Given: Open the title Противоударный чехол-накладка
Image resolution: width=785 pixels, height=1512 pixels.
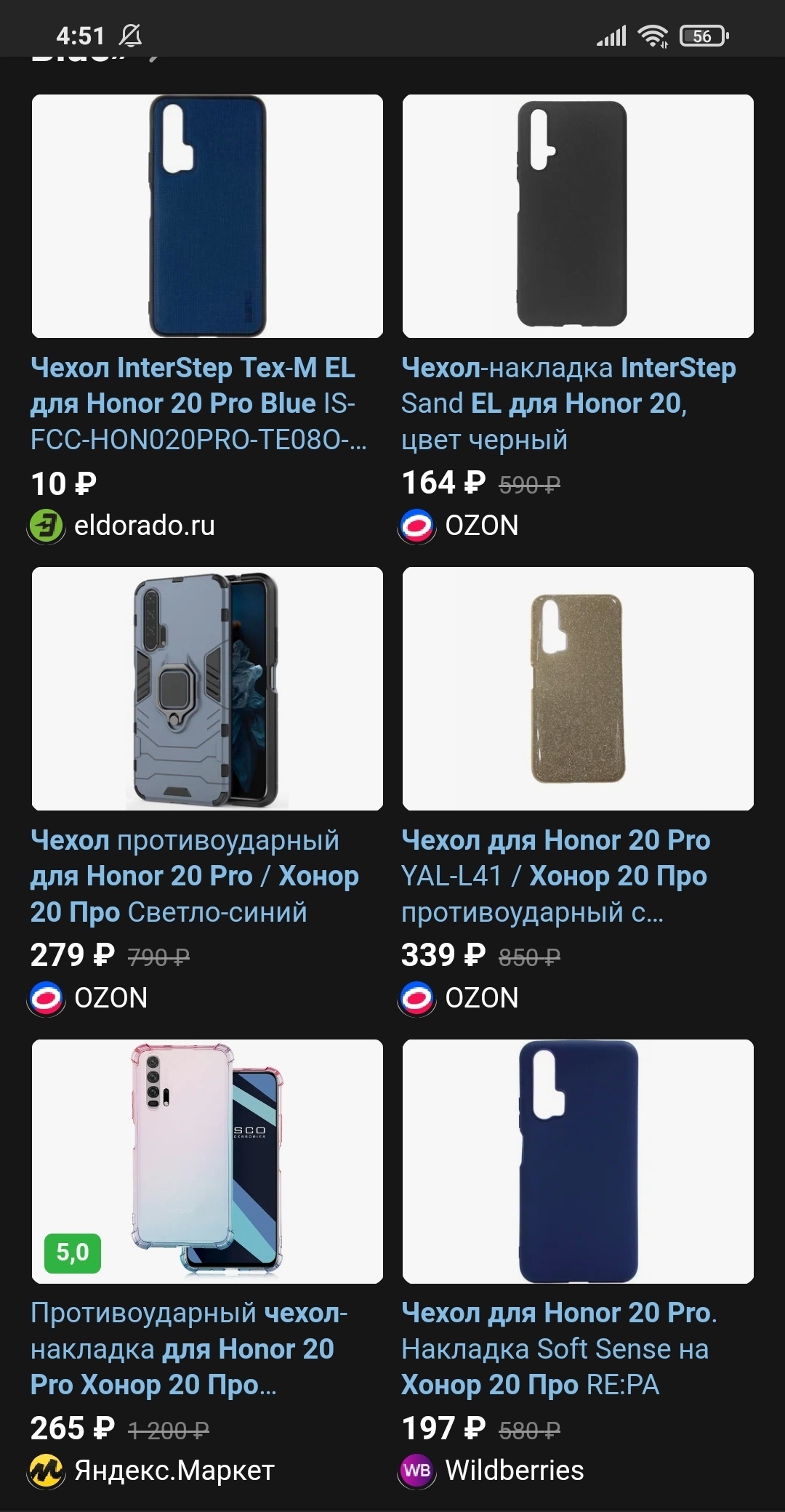Looking at the screenshot, I should [189, 1348].
